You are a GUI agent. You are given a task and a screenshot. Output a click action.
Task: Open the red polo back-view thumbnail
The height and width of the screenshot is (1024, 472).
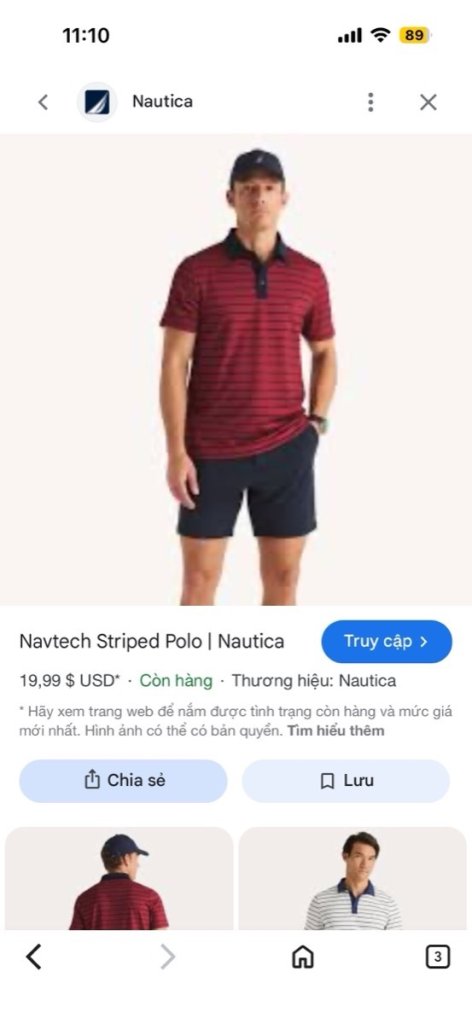tap(119, 878)
